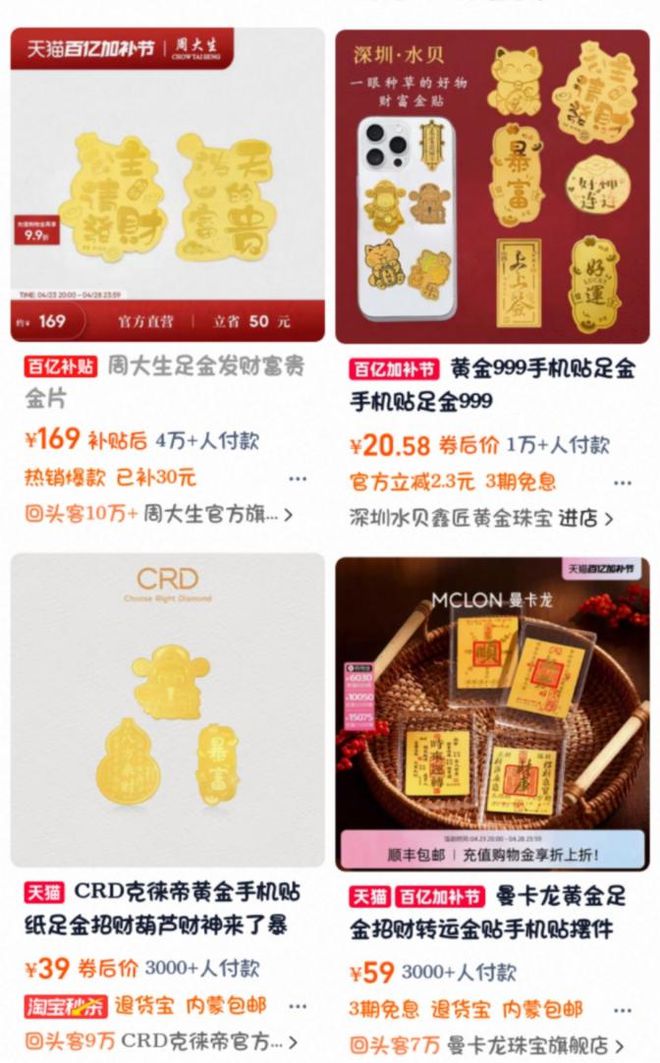Open the overflow menu on the 周大生 listing
Viewport: 660px width, 1063px height.
(297, 478)
